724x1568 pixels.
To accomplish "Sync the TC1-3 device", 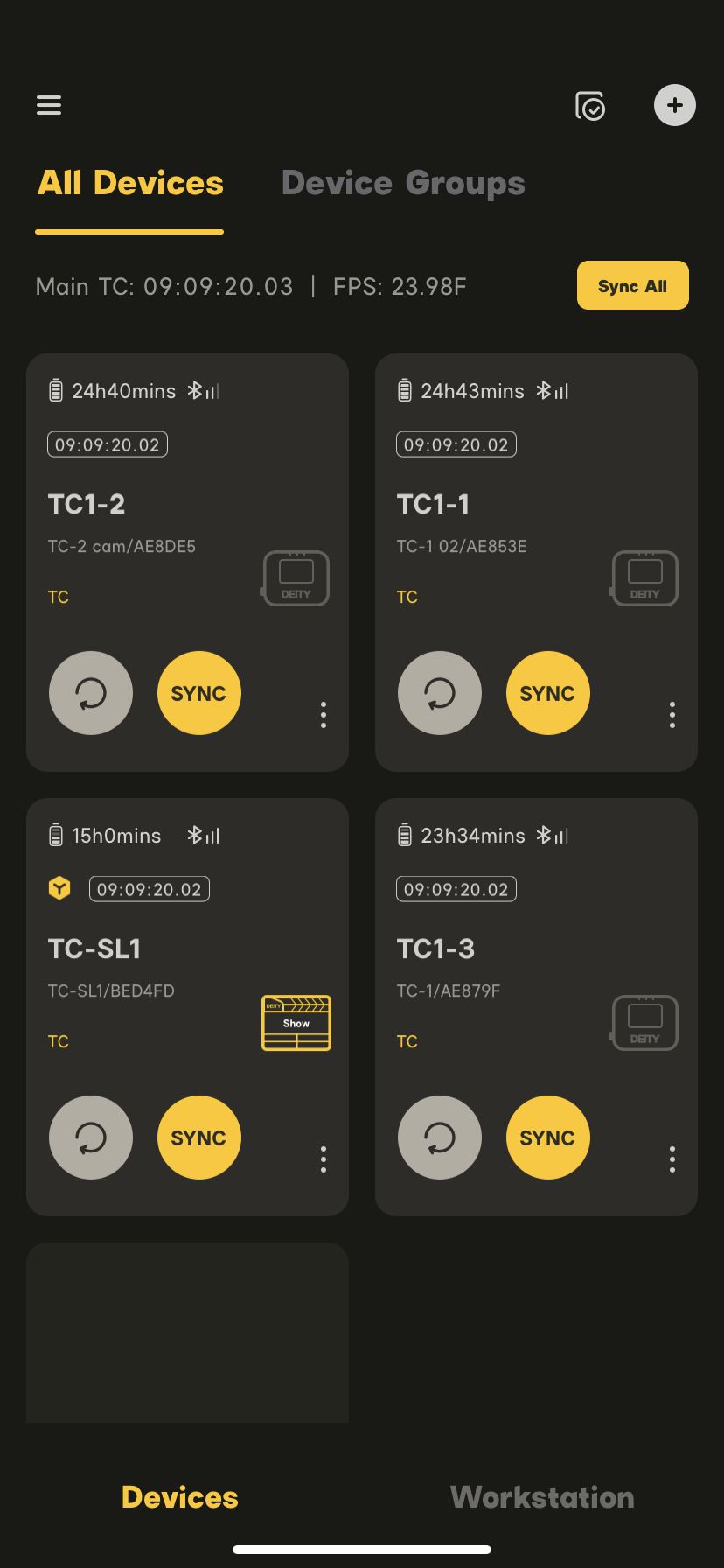I will [547, 1137].
